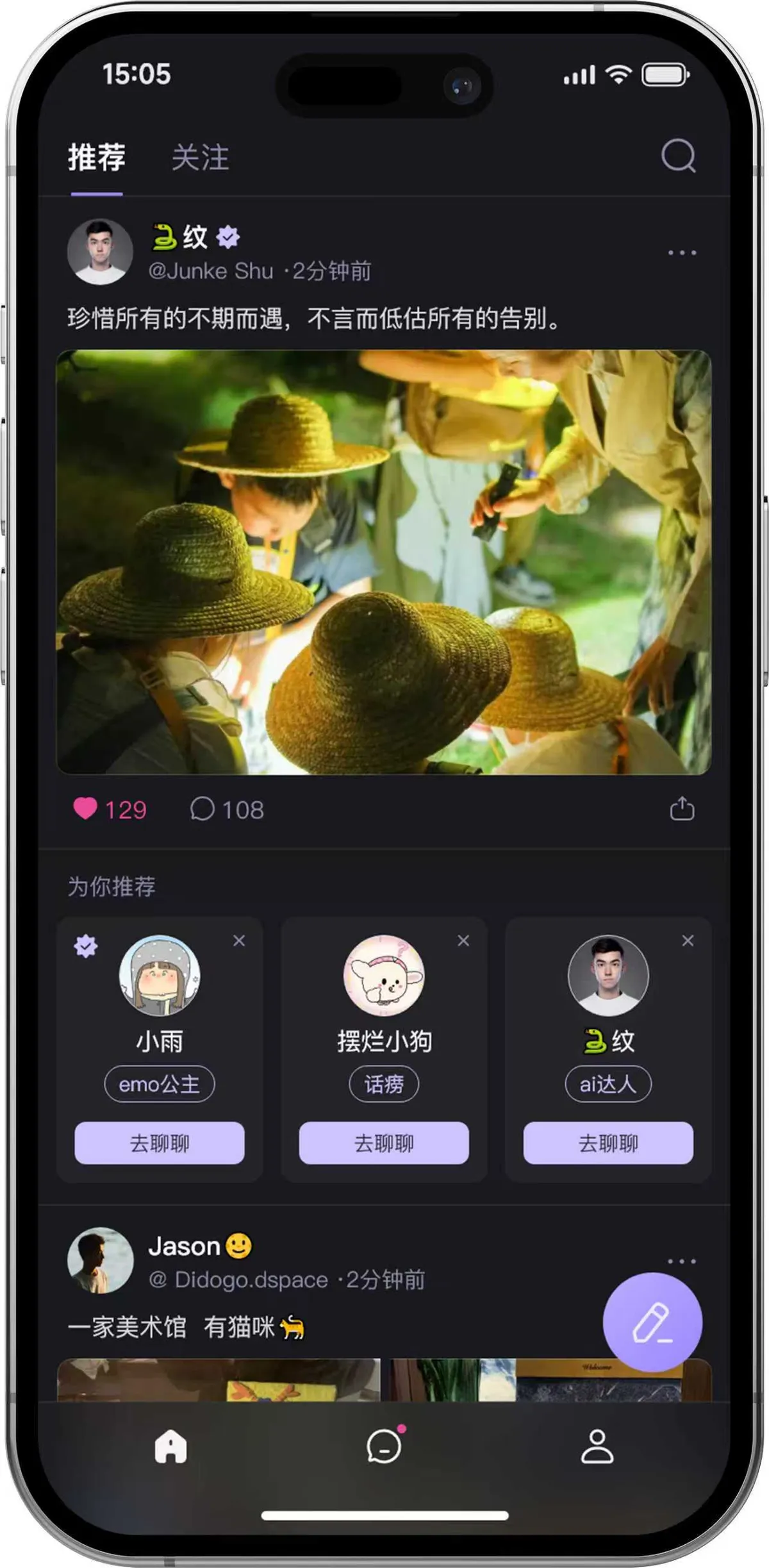Share Junke Shu's post
This screenshot has width=769, height=1568.
tap(682, 809)
